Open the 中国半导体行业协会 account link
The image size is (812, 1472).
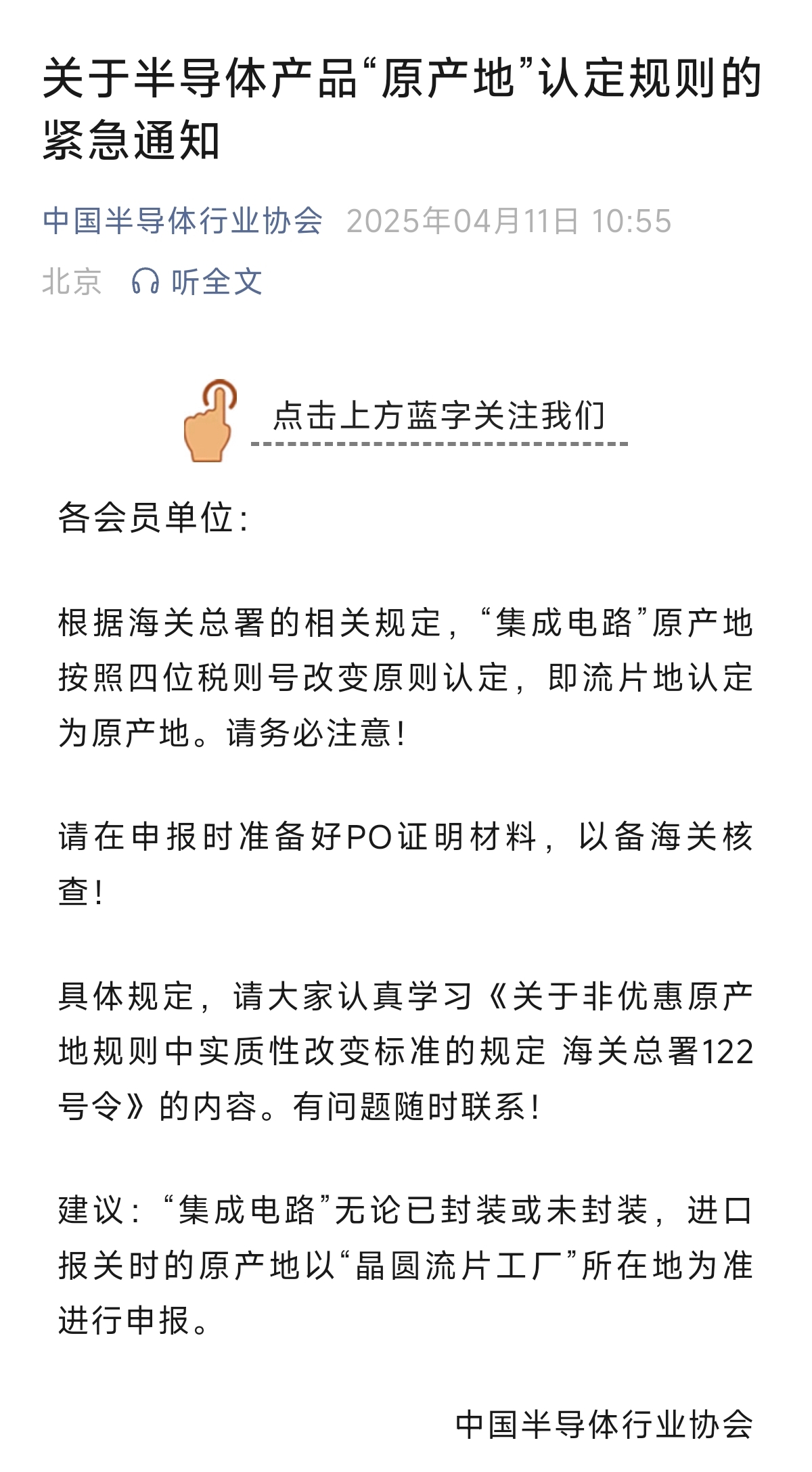click(183, 221)
